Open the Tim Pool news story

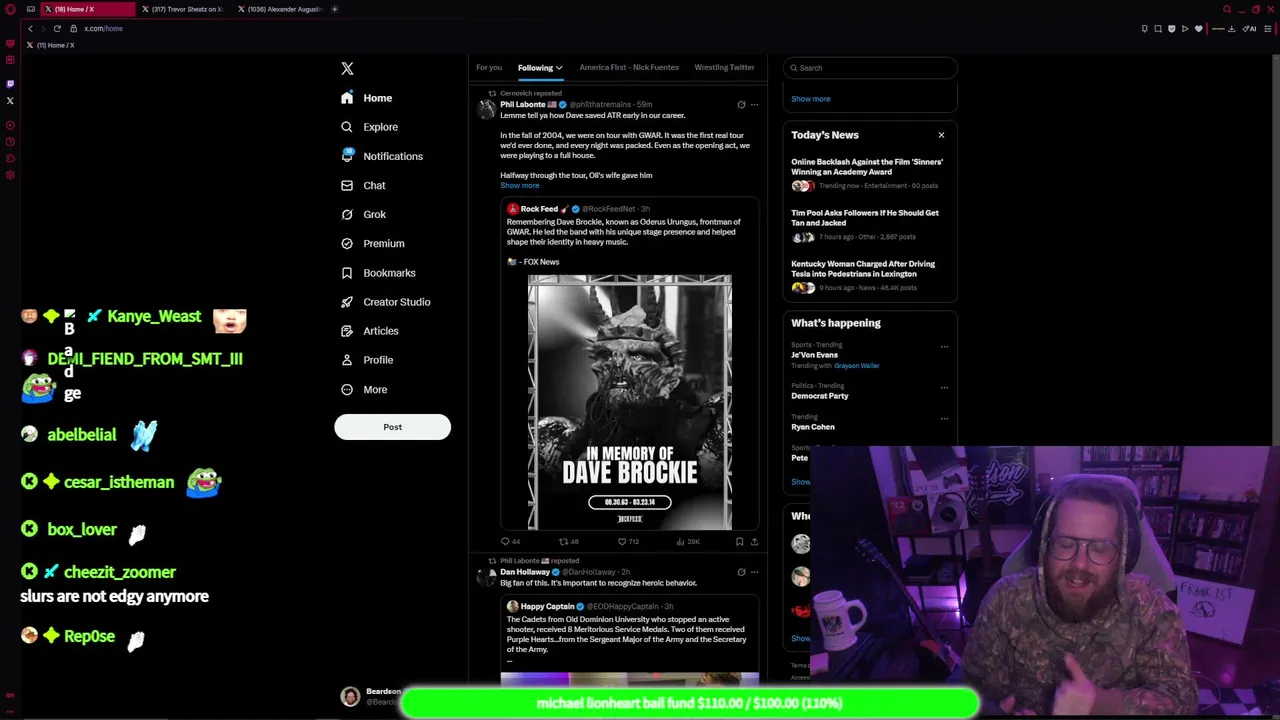pyautogui.click(x=864, y=218)
